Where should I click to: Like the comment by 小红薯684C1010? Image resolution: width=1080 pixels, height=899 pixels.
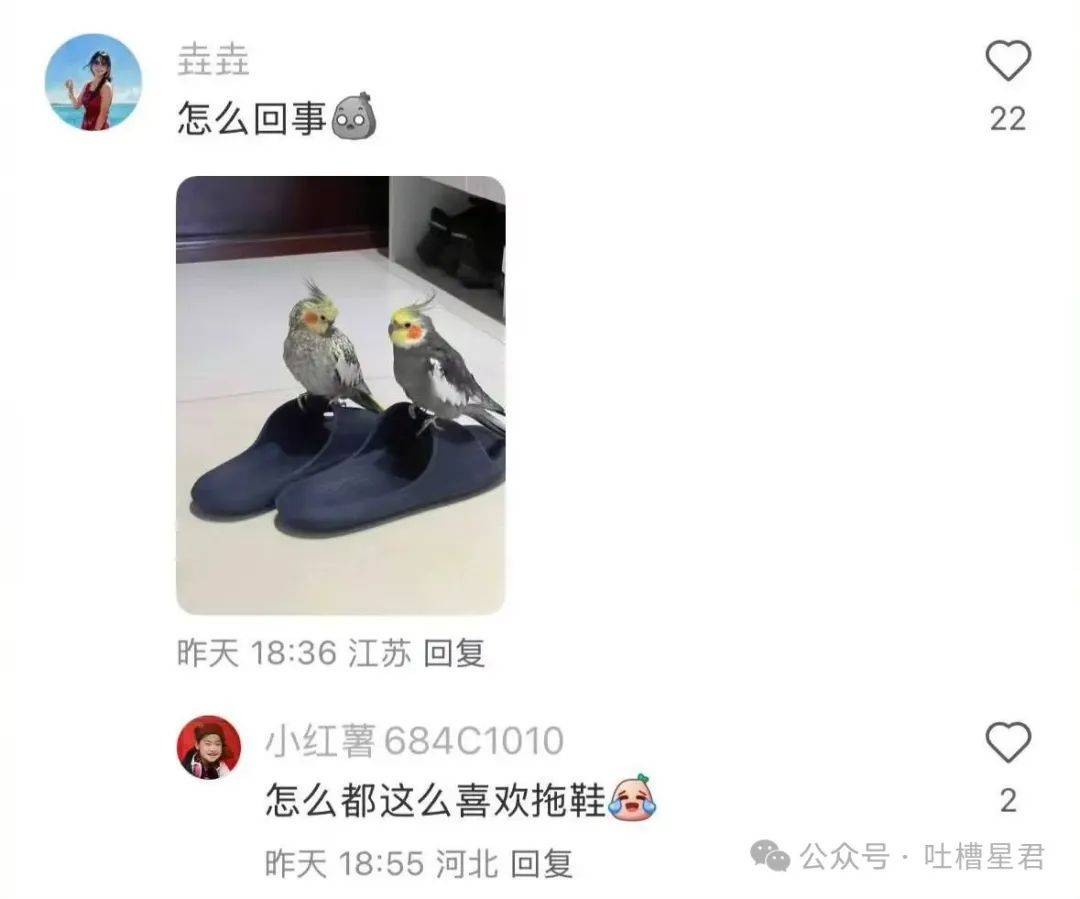[1007, 743]
